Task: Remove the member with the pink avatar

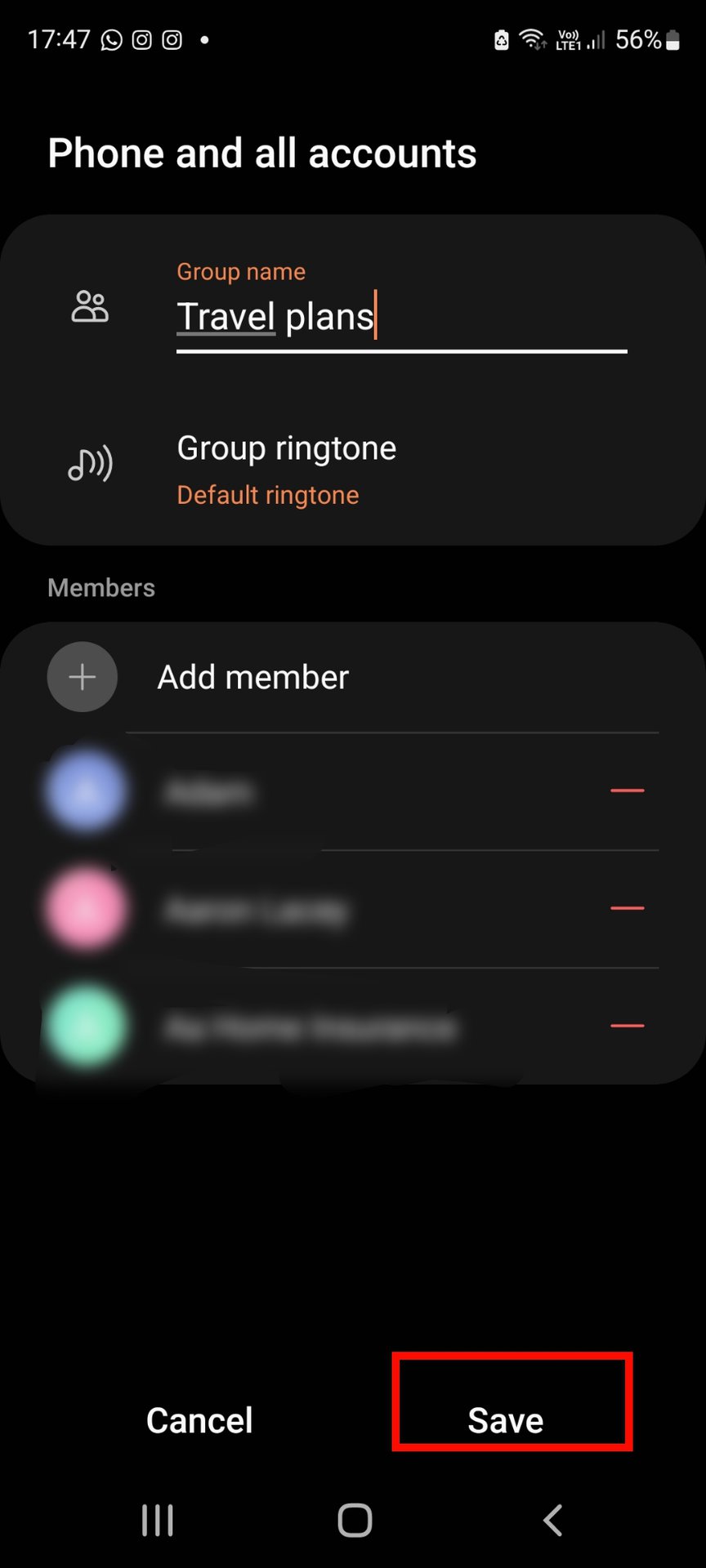Action: 627,908
